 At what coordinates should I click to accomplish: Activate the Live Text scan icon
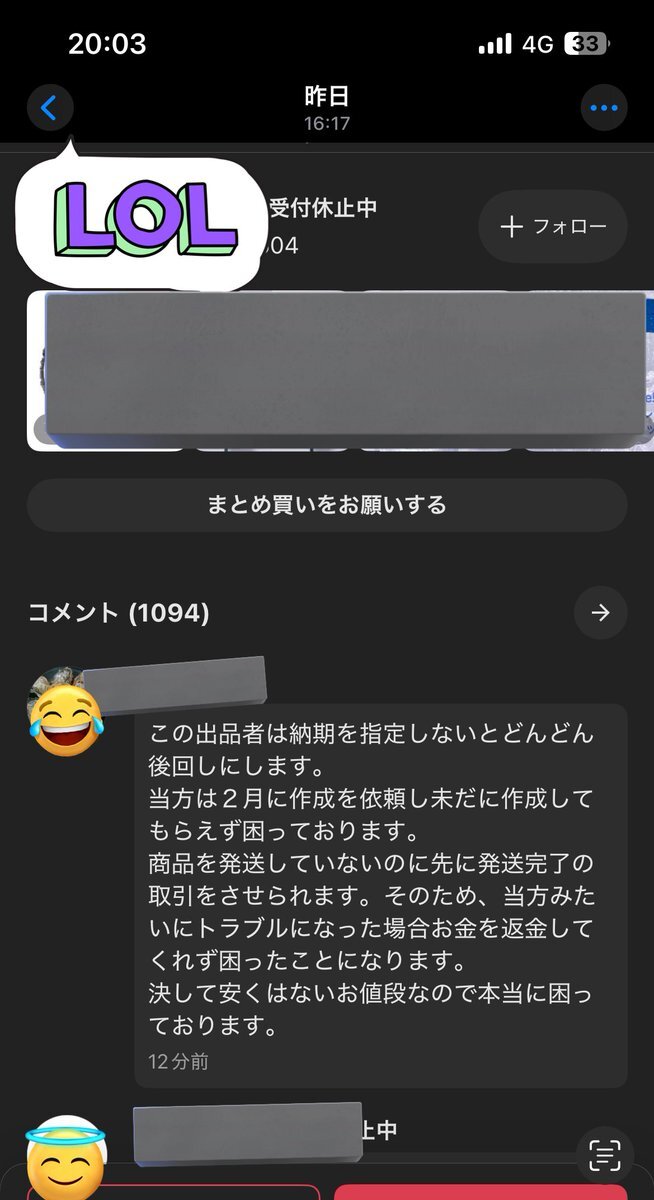[x=604, y=1155]
